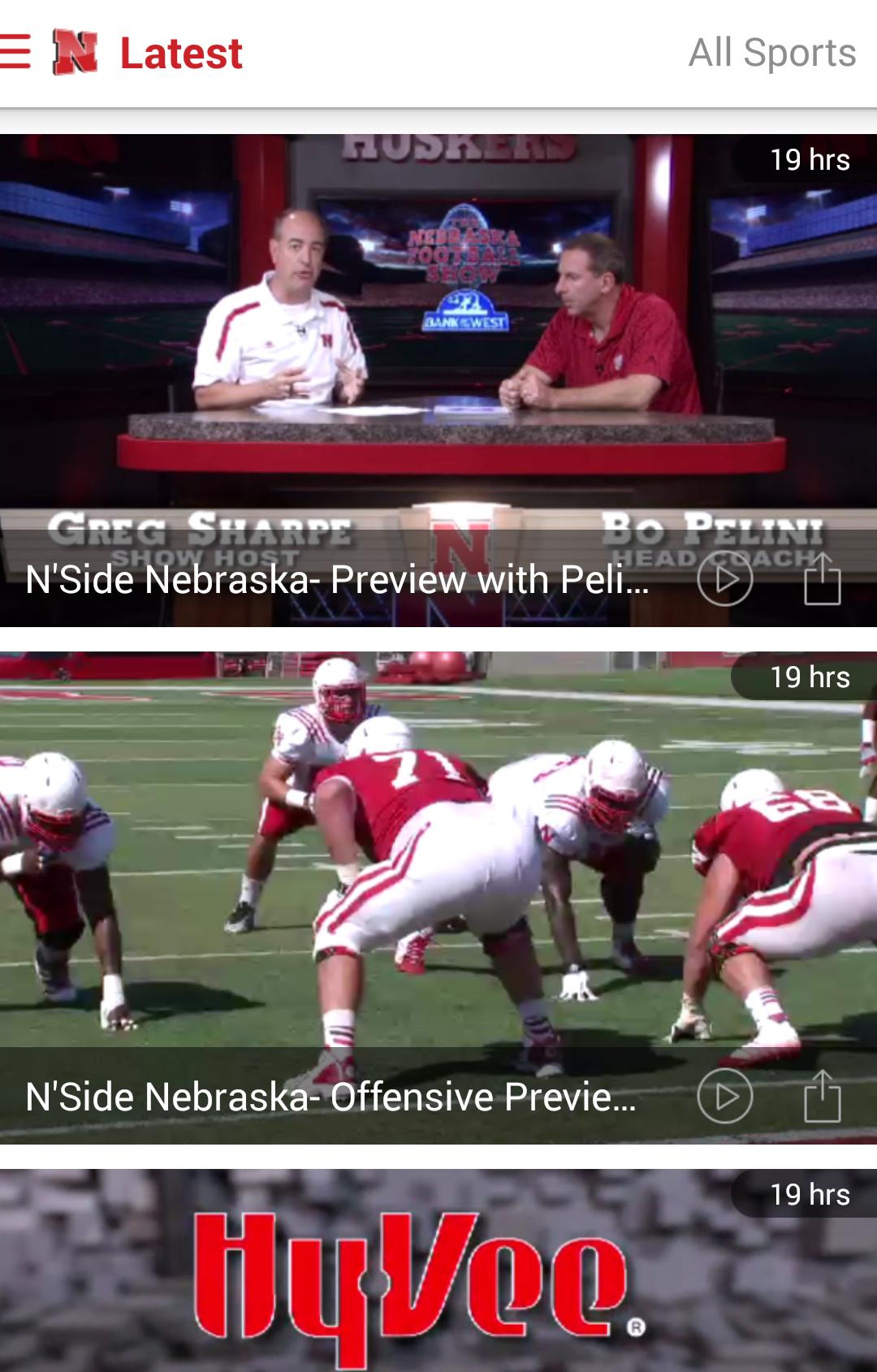Tap the share icon on the Pelini preview video
877x1372 pixels.
823,581
